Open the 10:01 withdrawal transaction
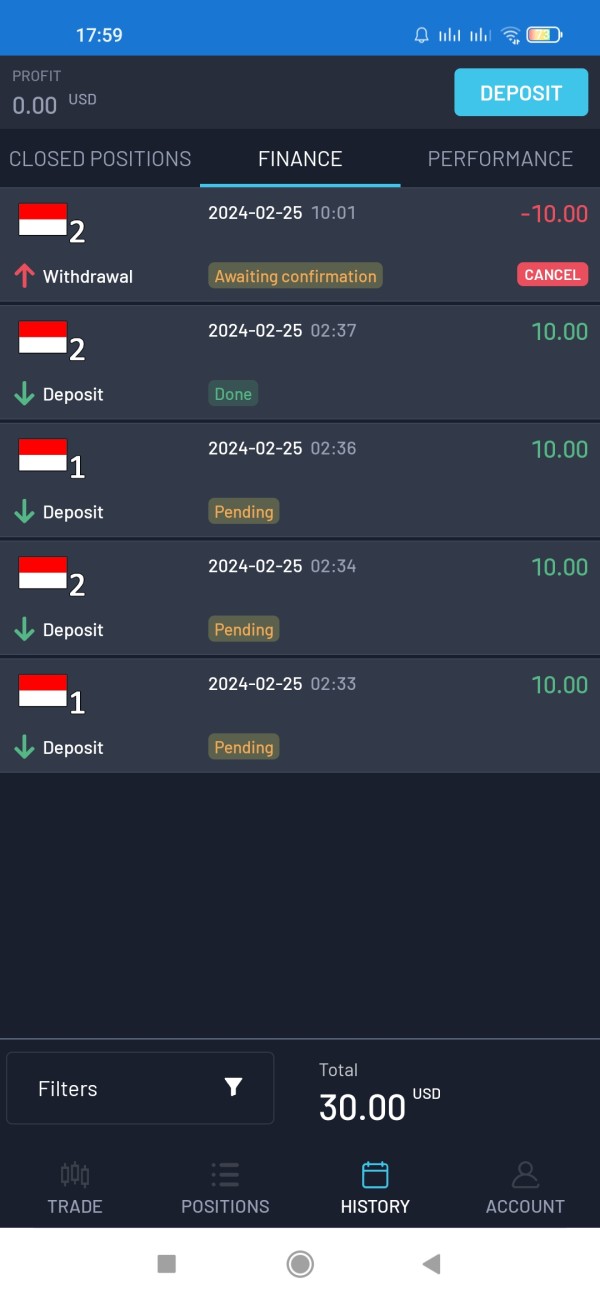This screenshot has width=600, height=1300. [x=300, y=245]
